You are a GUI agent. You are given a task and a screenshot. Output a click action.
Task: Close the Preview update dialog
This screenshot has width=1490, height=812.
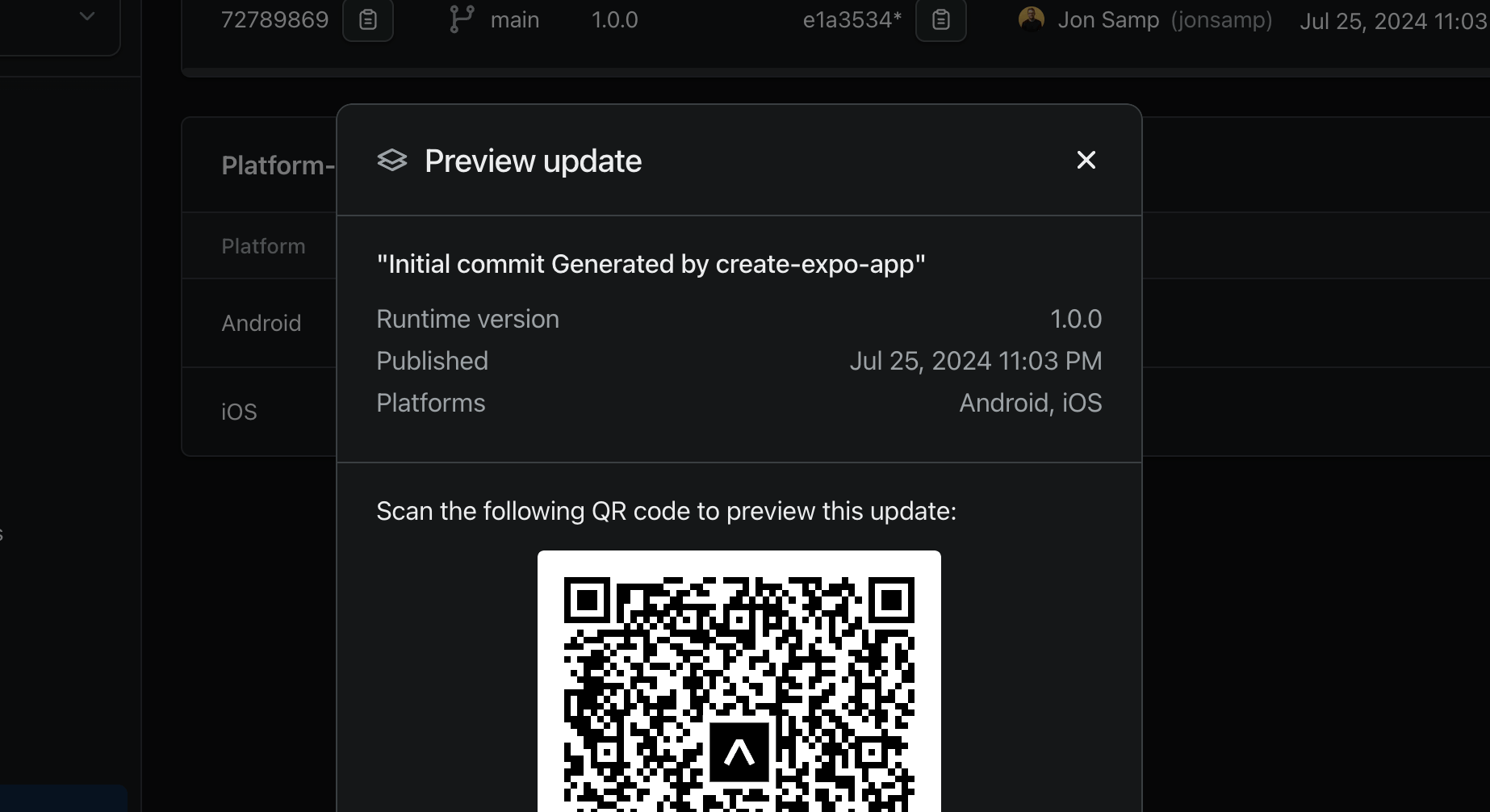(1086, 160)
